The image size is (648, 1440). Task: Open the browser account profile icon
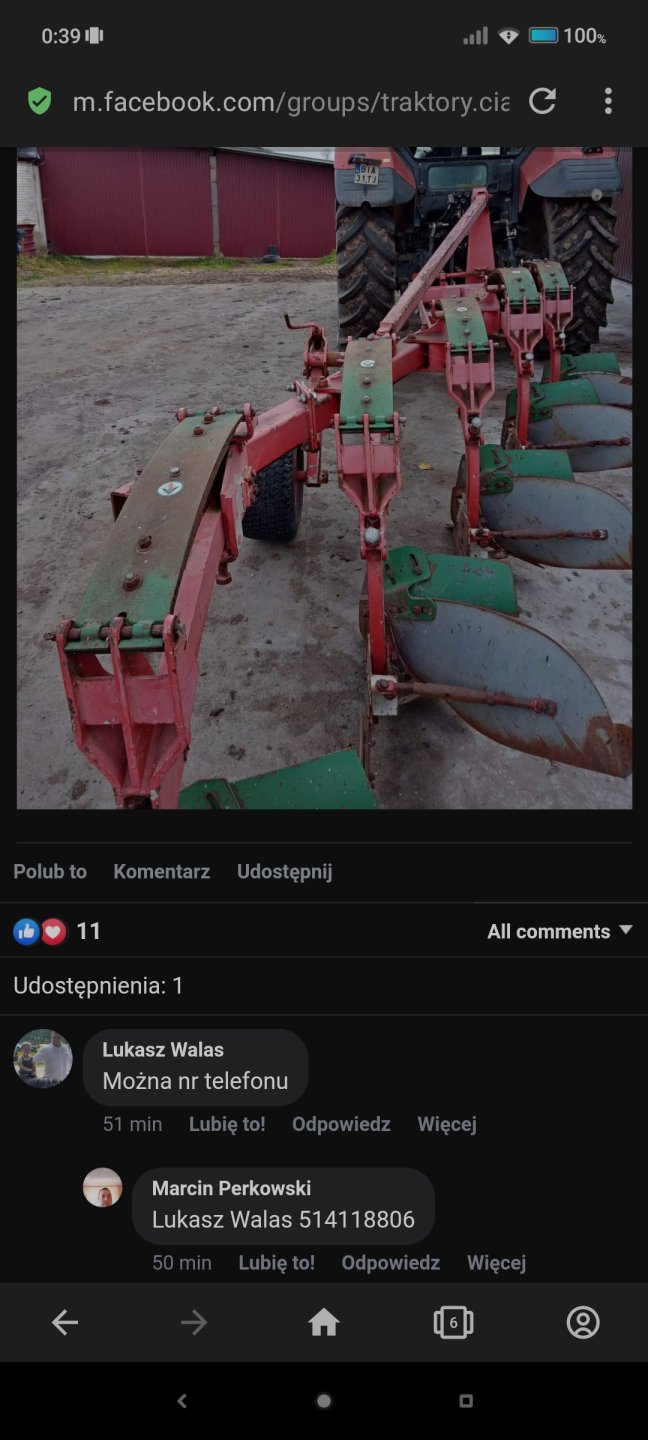(583, 1323)
